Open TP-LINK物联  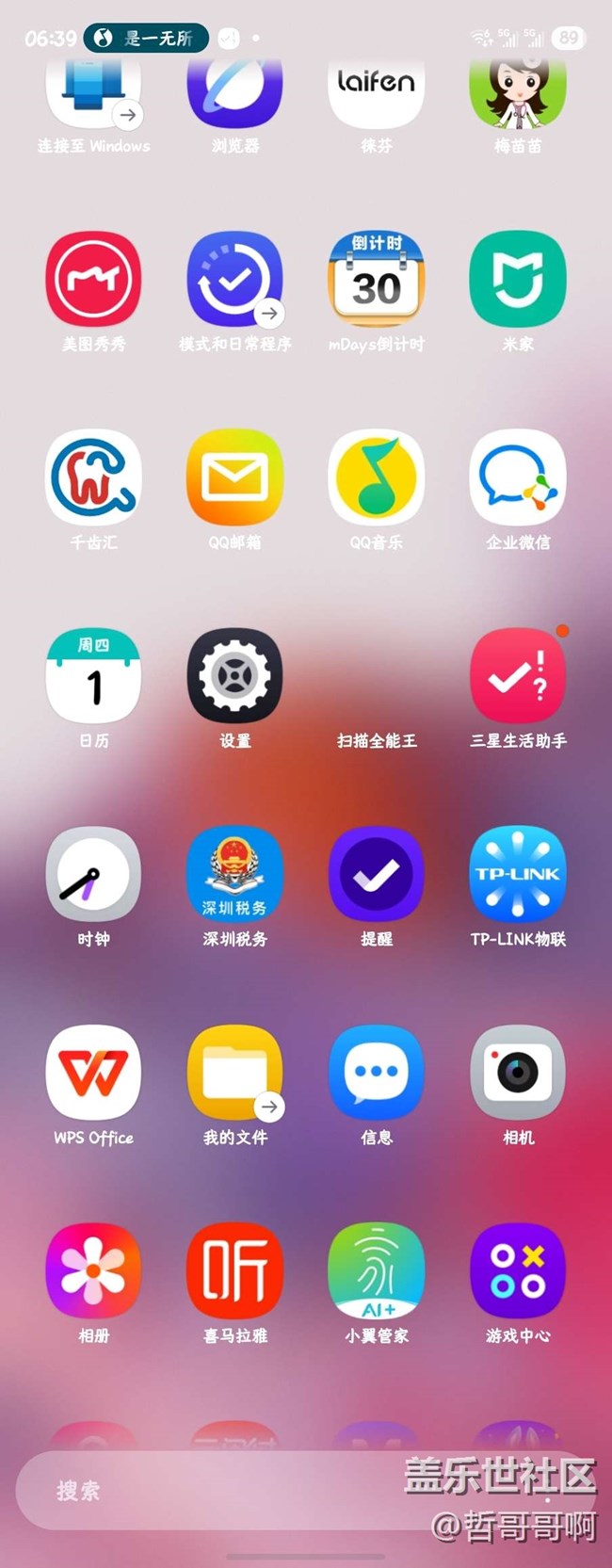pos(518,876)
